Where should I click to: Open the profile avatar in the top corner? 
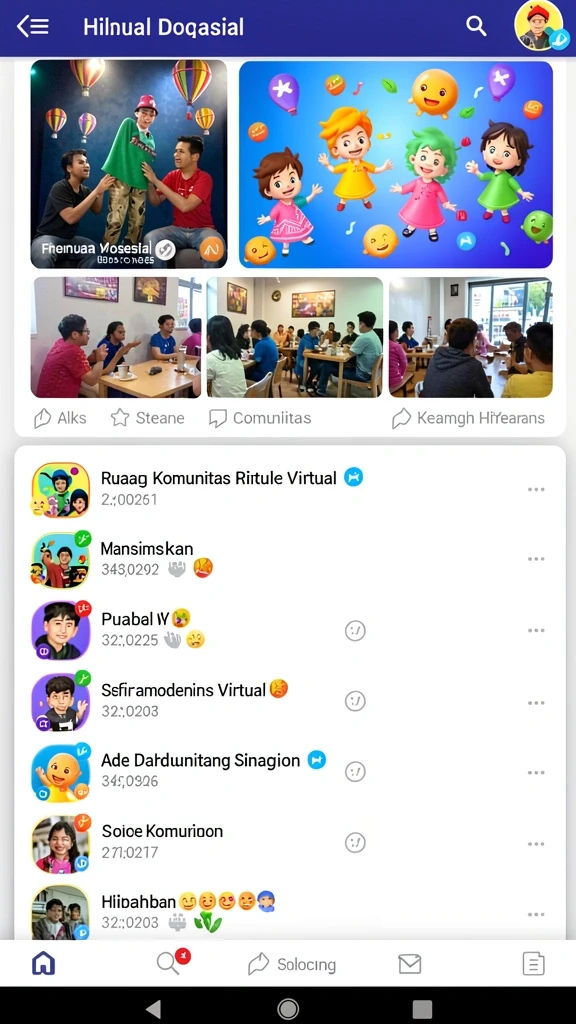(539, 26)
